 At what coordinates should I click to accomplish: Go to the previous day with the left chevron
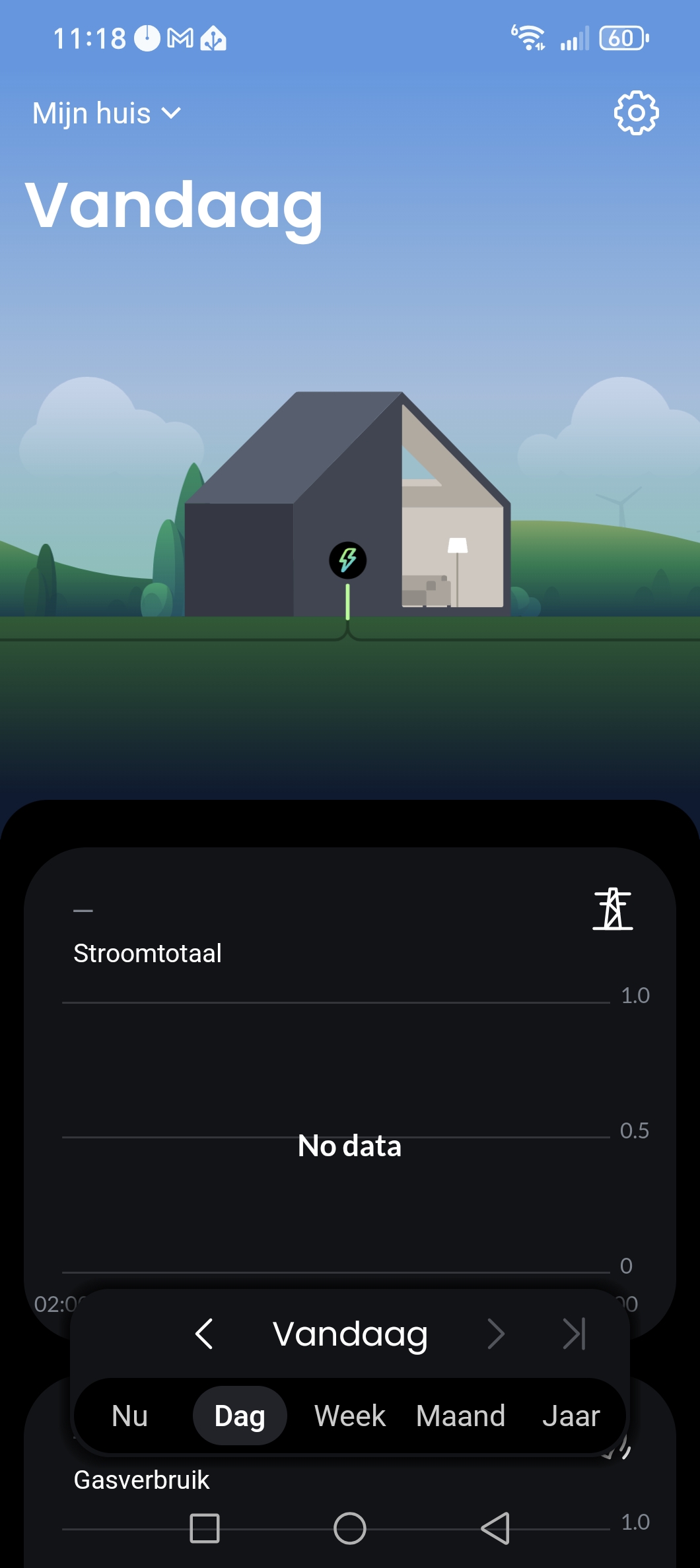pos(204,1333)
